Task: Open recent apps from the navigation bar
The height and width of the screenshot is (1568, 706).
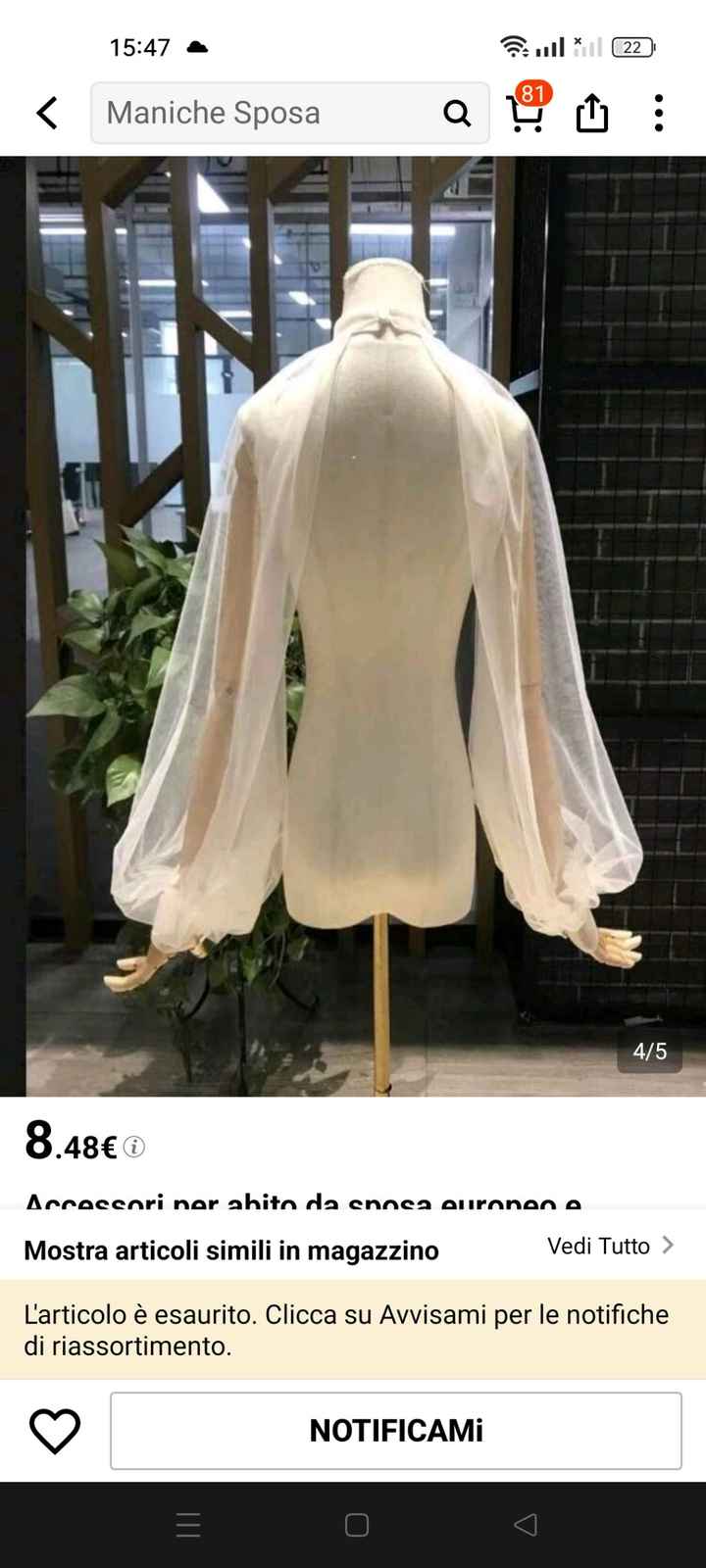Action: (188, 1525)
